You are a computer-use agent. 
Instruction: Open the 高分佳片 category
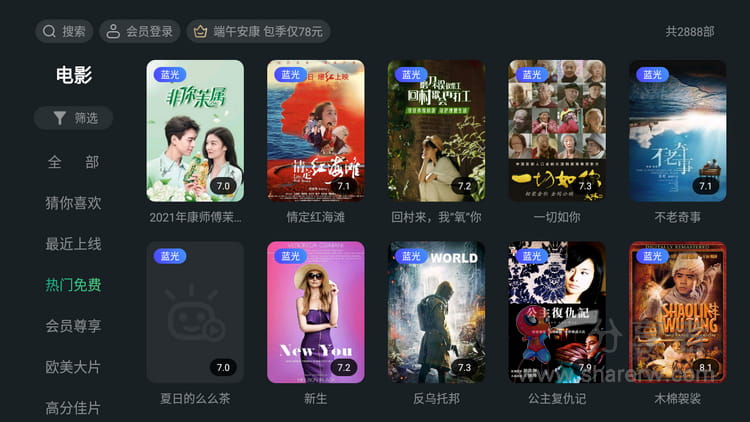pyautogui.click(x=73, y=407)
